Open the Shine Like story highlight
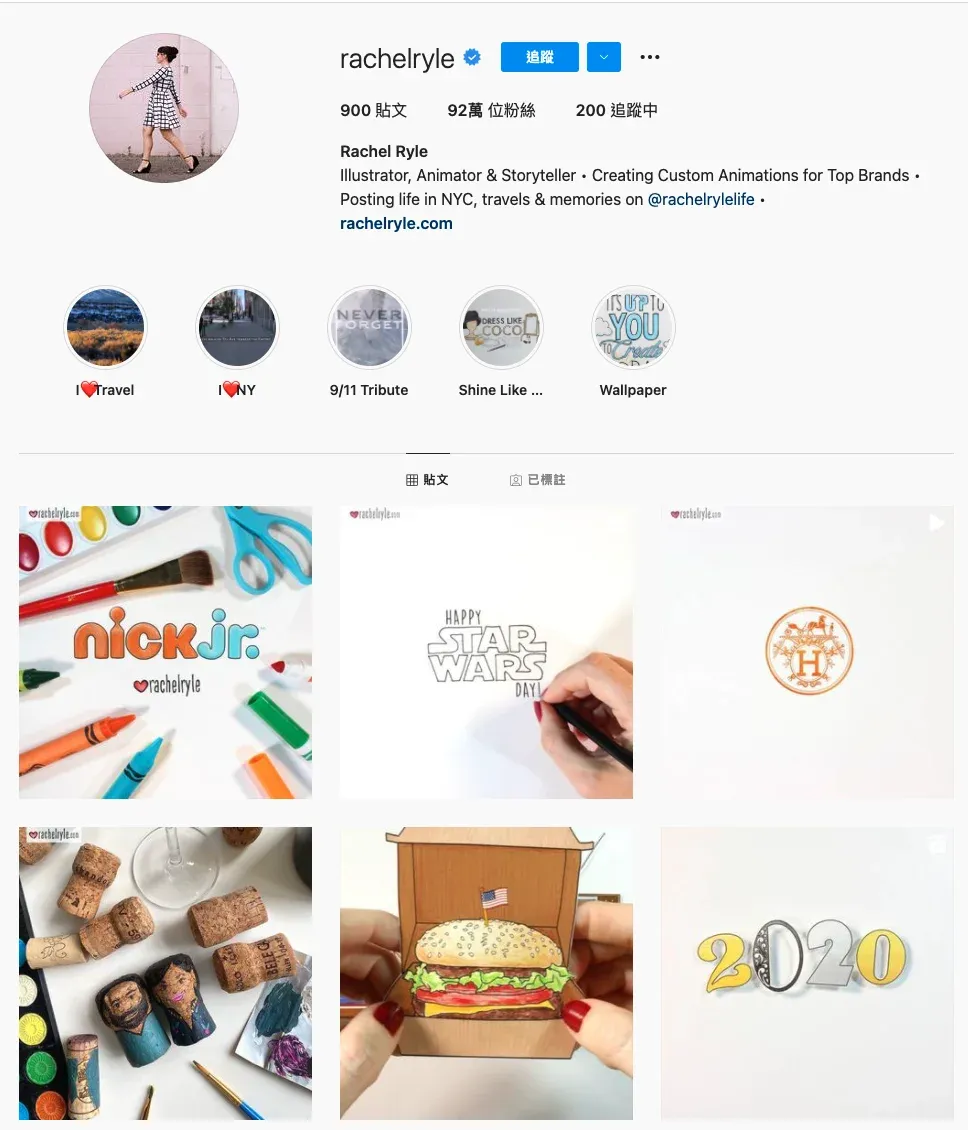Viewport: 968px width, 1130px height. [501, 328]
